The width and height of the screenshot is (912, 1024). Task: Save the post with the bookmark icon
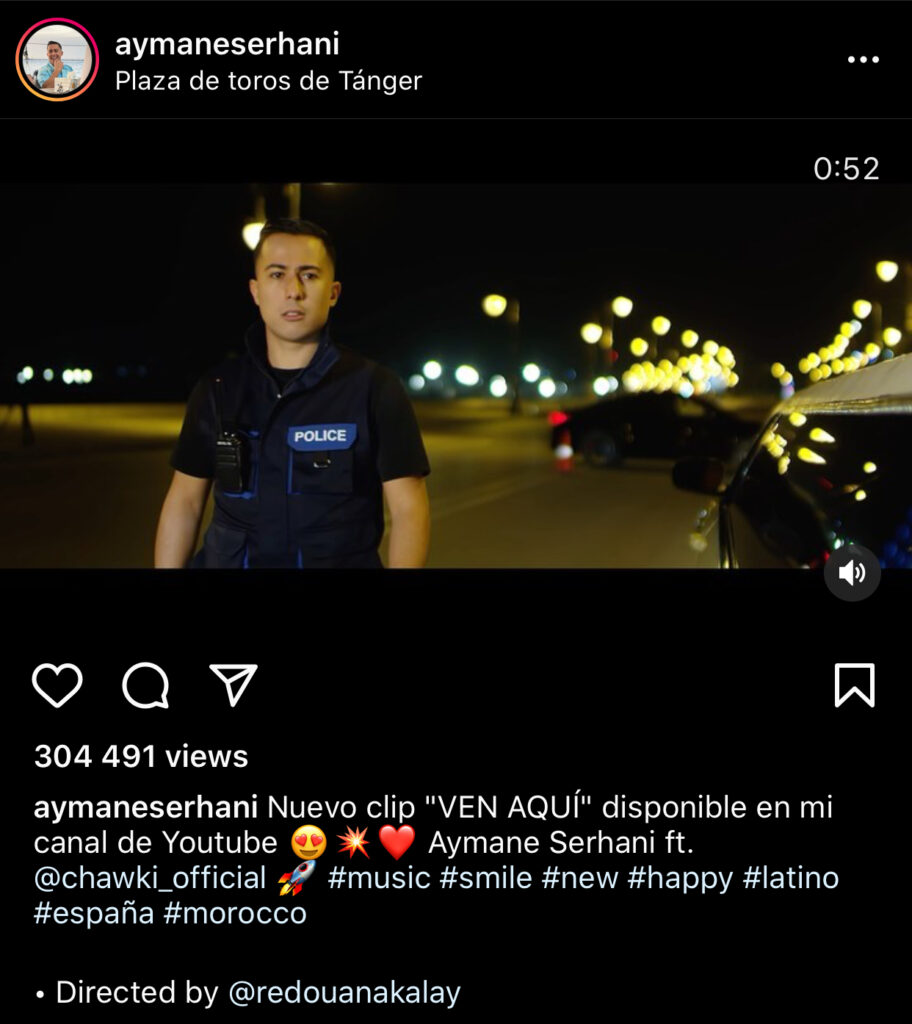point(854,686)
